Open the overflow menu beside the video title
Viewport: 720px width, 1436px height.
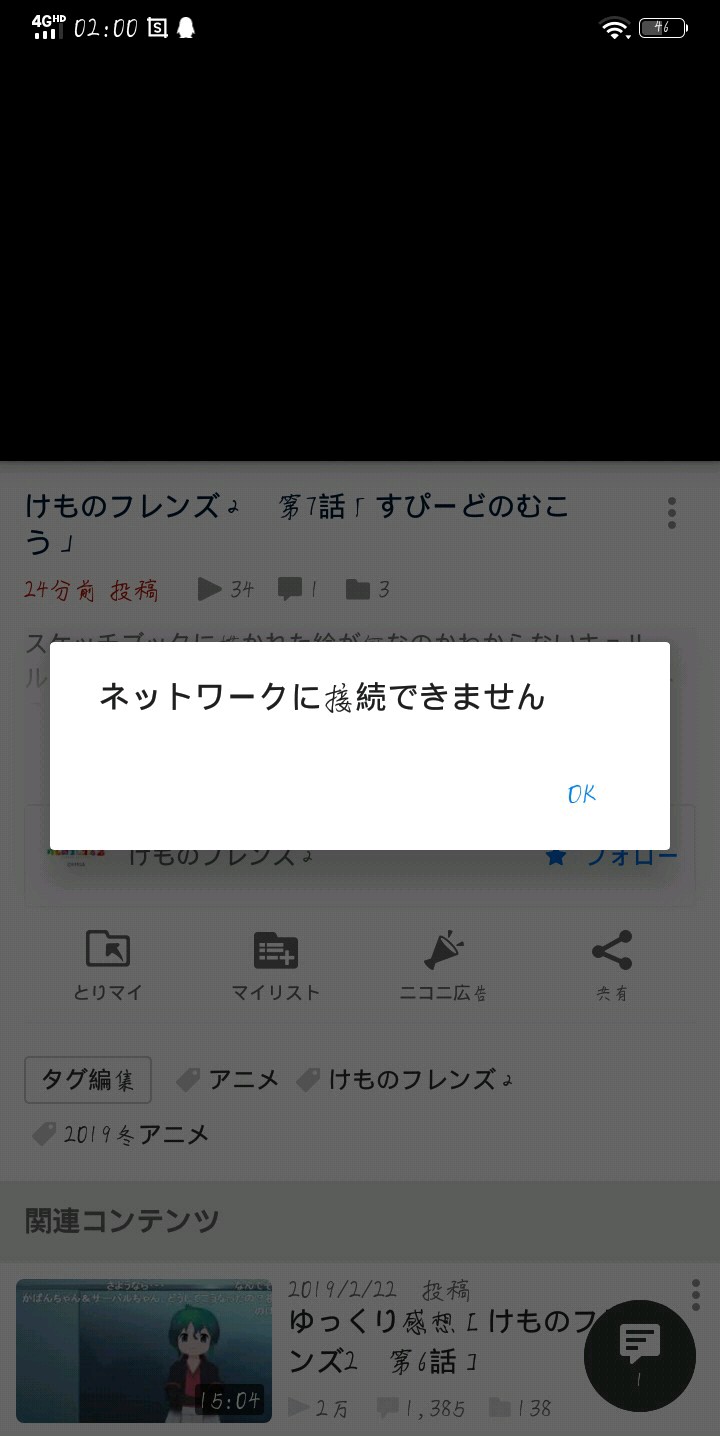[672, 513]
